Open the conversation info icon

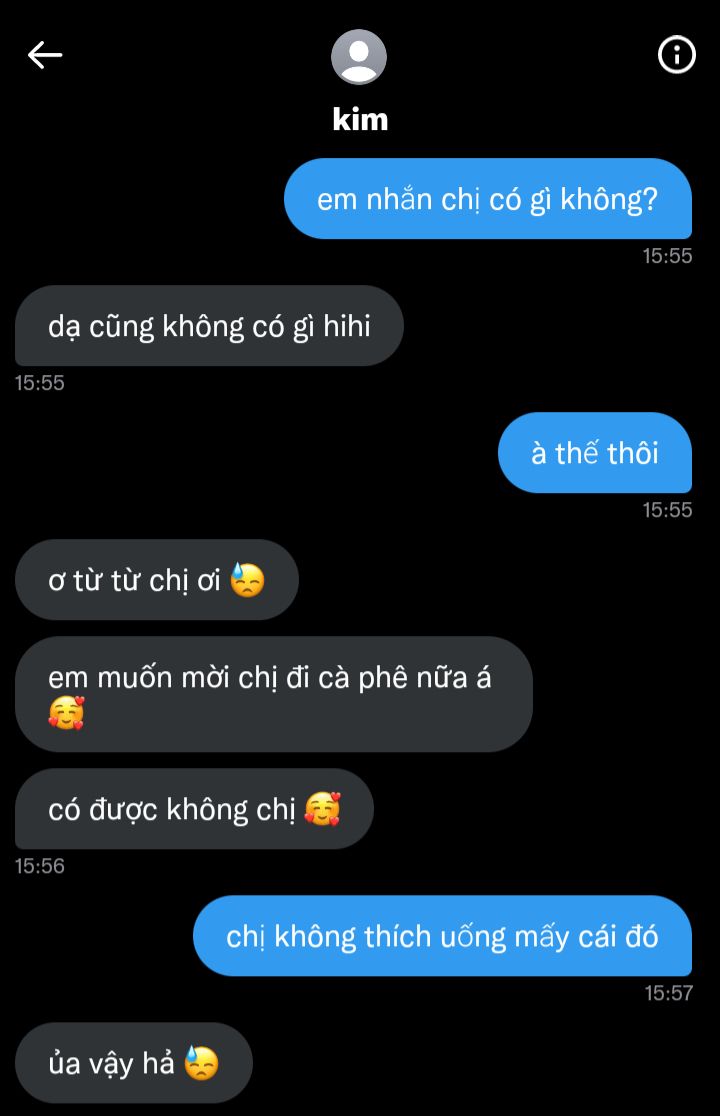pyautogui.click(x=676, y=56)
